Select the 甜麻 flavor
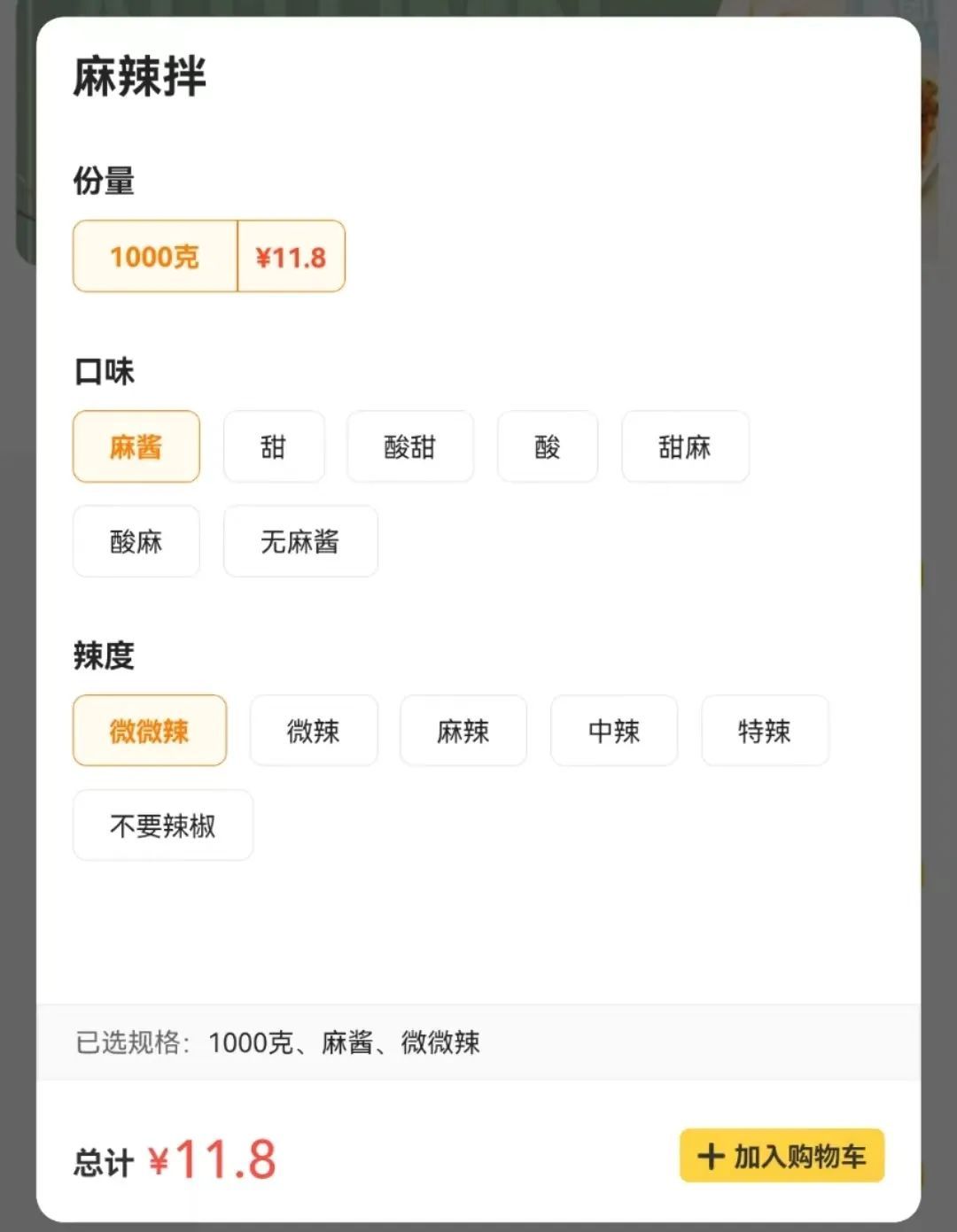 685,447
